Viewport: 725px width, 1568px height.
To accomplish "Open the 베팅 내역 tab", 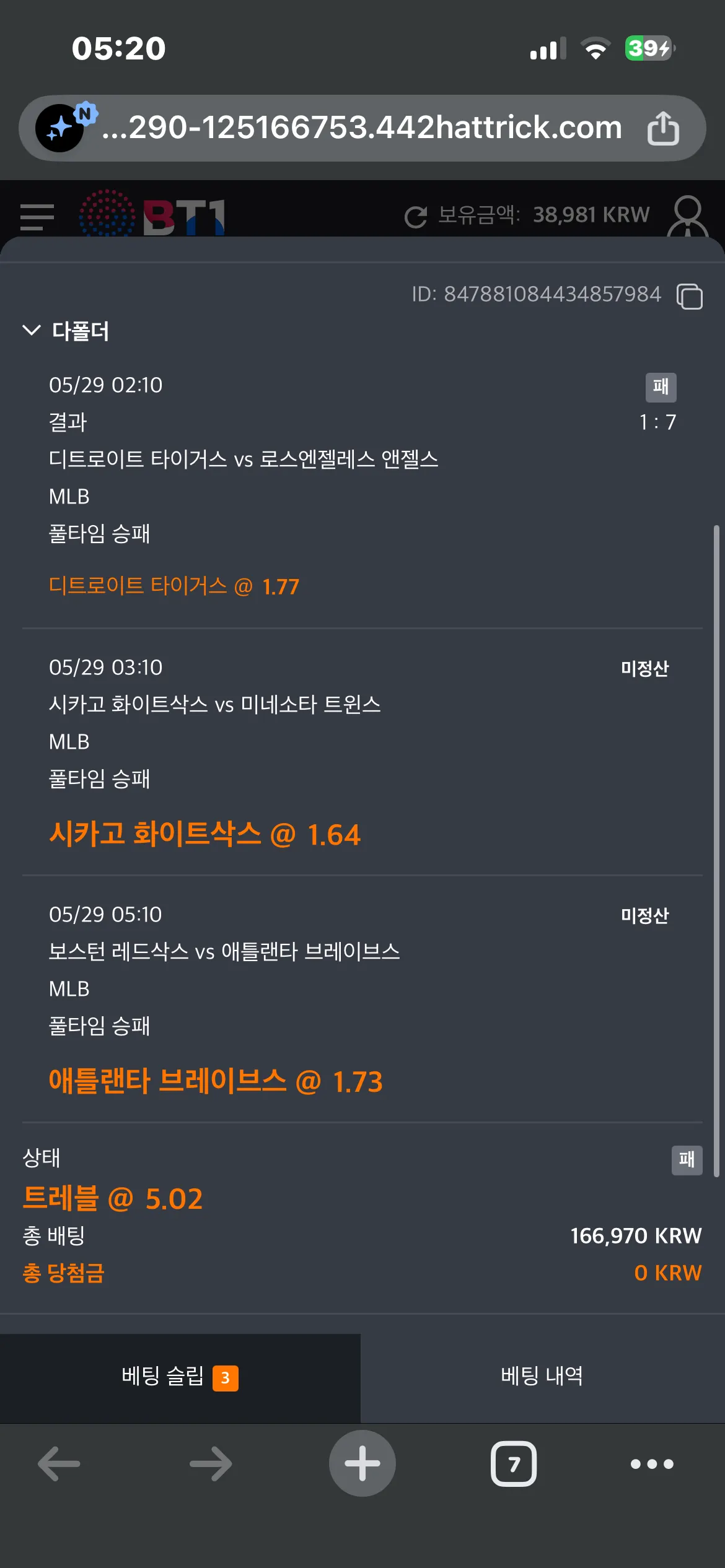I will 542,1376.
